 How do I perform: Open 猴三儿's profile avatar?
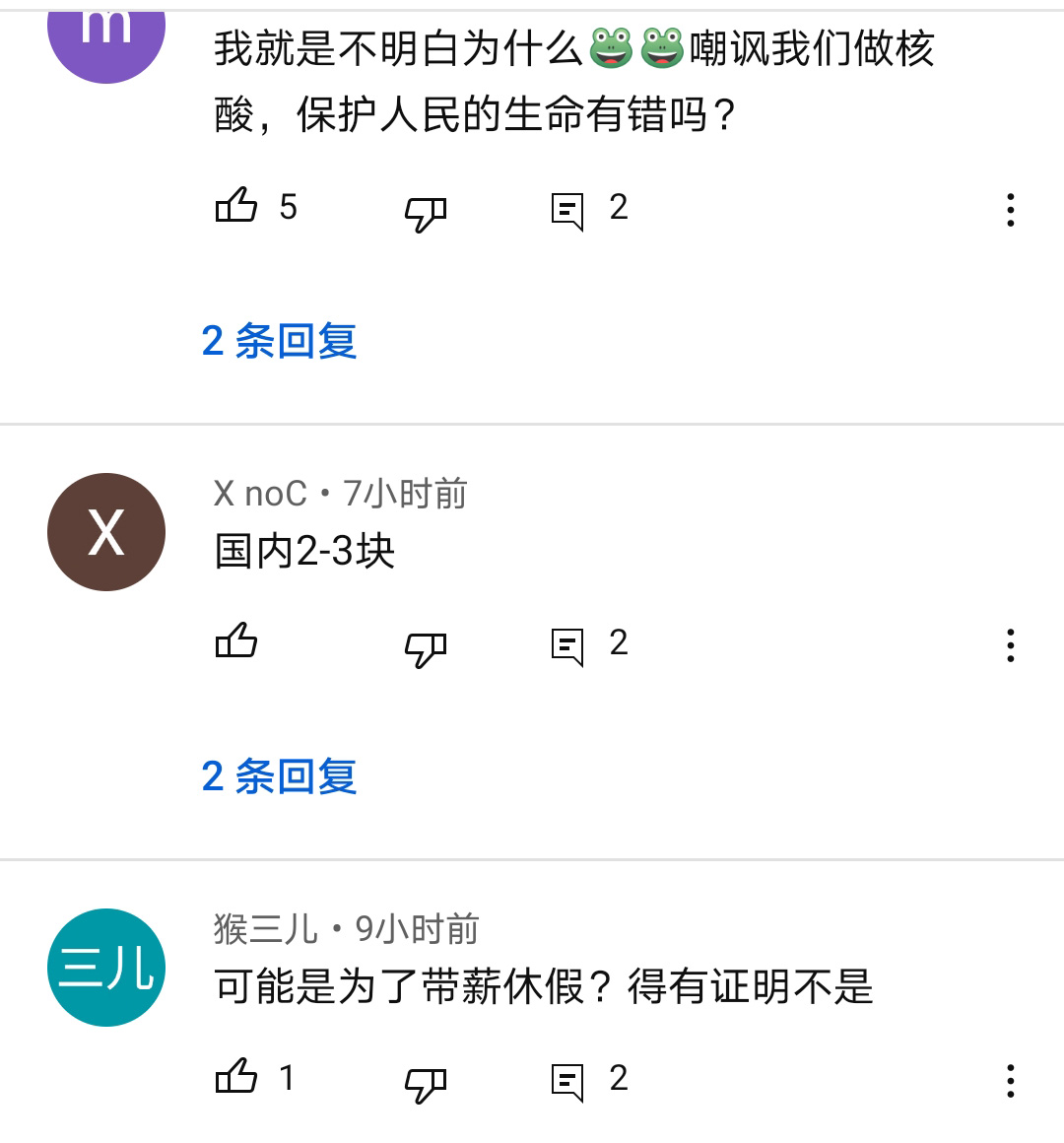pos(106,968)
